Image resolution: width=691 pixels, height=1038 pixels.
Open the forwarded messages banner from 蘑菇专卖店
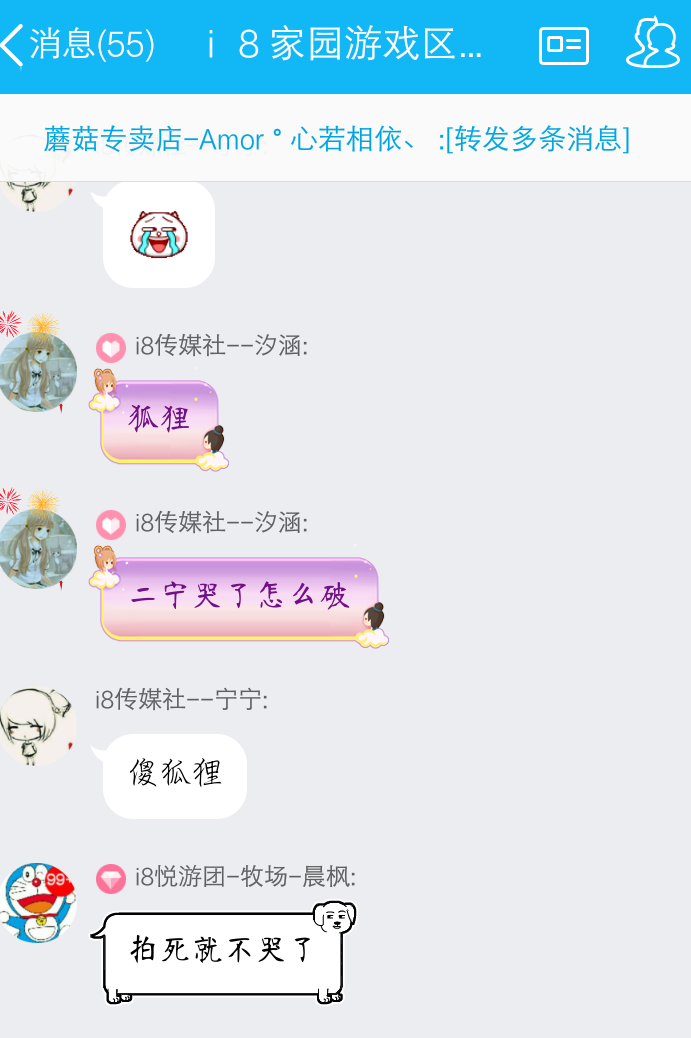pyautogui.click(x=337, y=138)
